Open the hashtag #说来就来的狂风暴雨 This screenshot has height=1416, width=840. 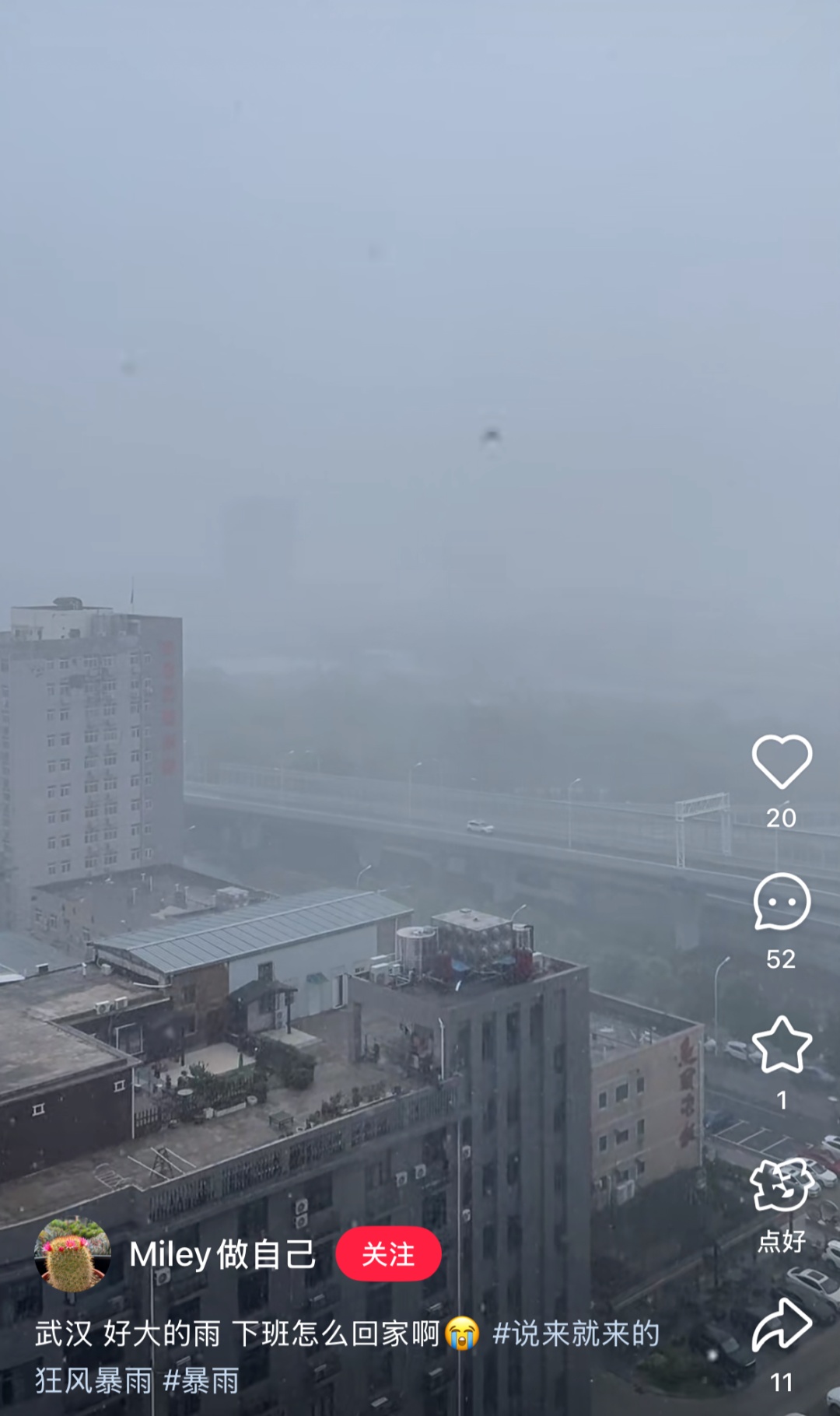pyautogui.click(x=576, y=1334)
